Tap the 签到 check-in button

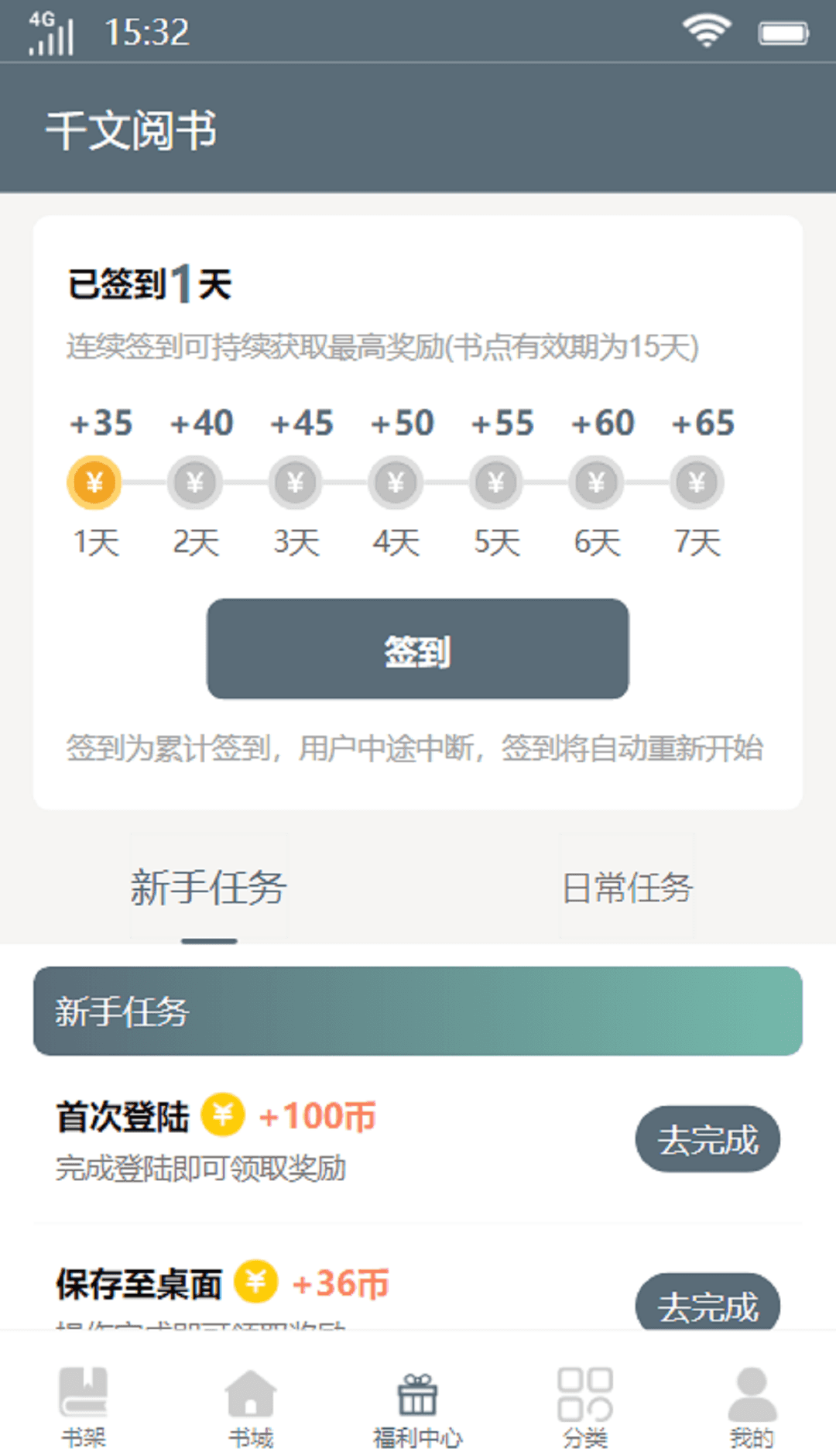click(417, 649)
